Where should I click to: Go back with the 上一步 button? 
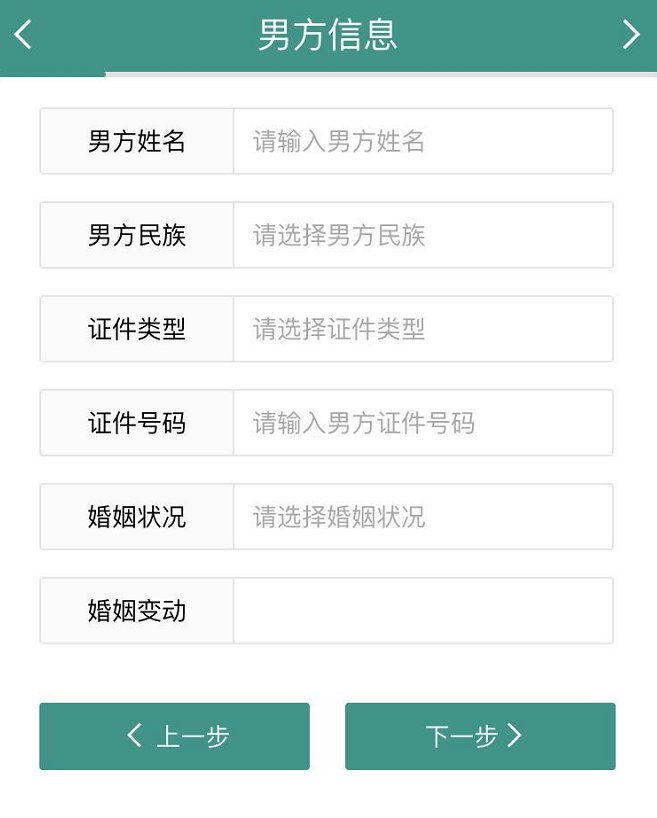pyautogui.click(x=175, y=737)
